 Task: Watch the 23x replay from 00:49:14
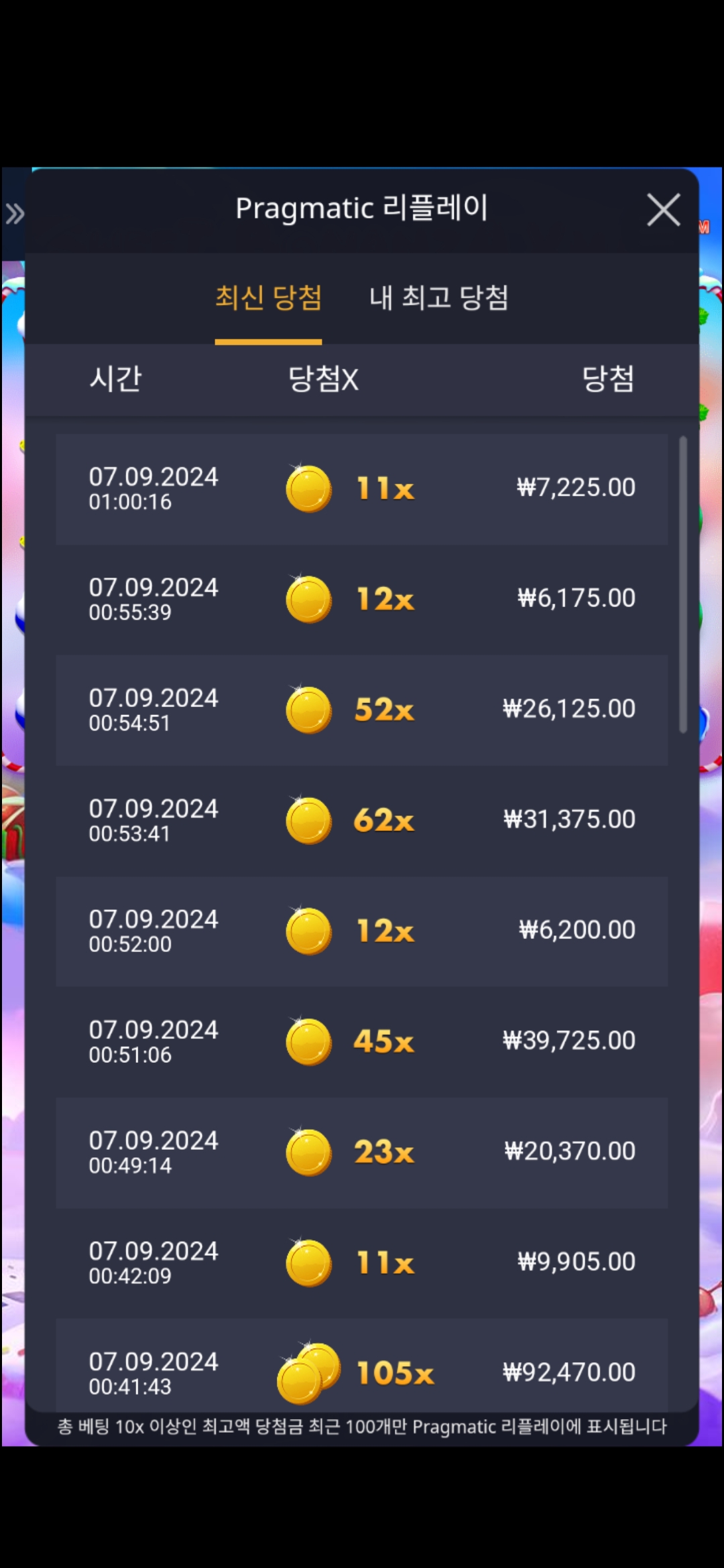361,1152
